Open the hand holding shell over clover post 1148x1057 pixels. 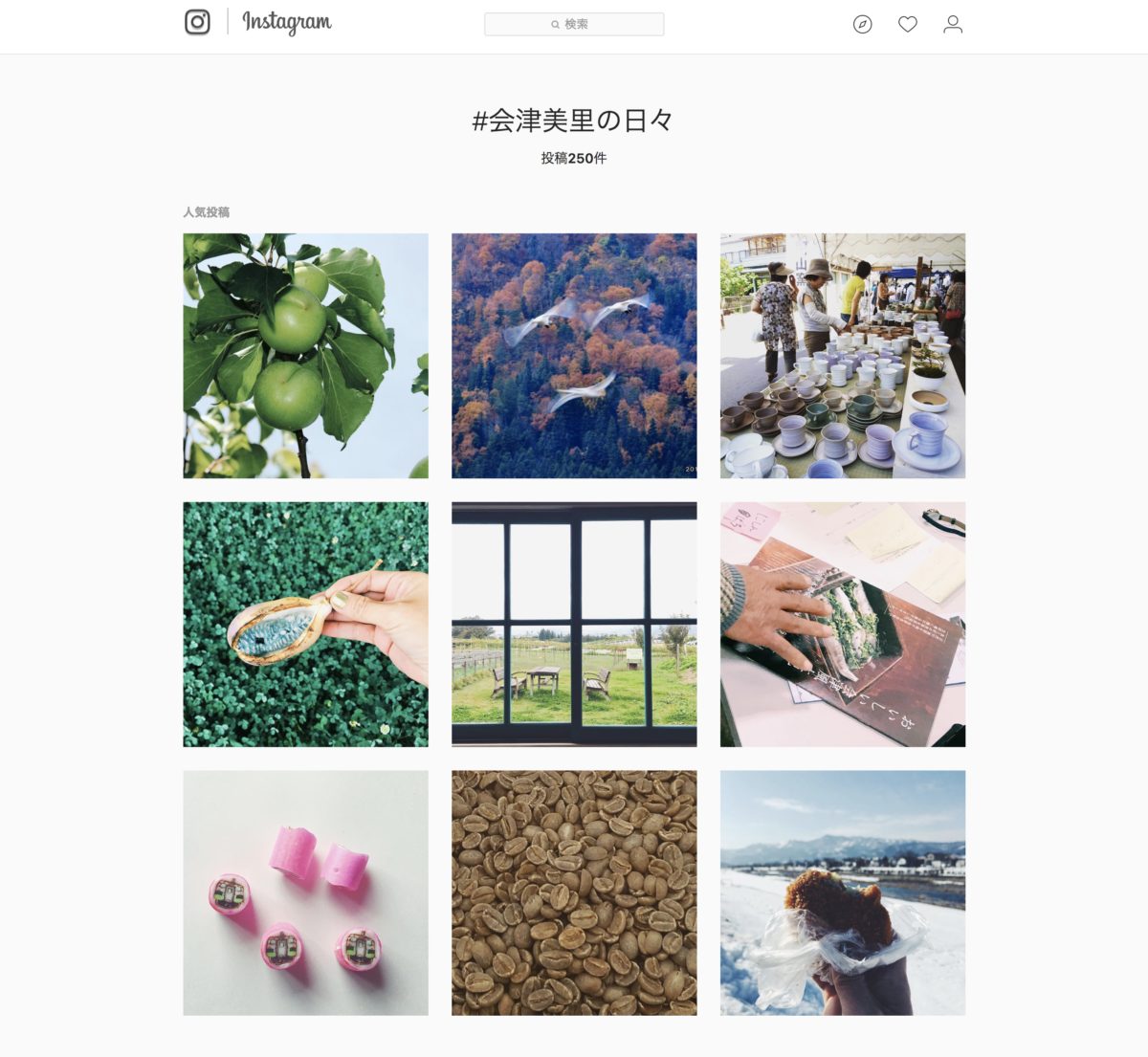pos(305,624)
